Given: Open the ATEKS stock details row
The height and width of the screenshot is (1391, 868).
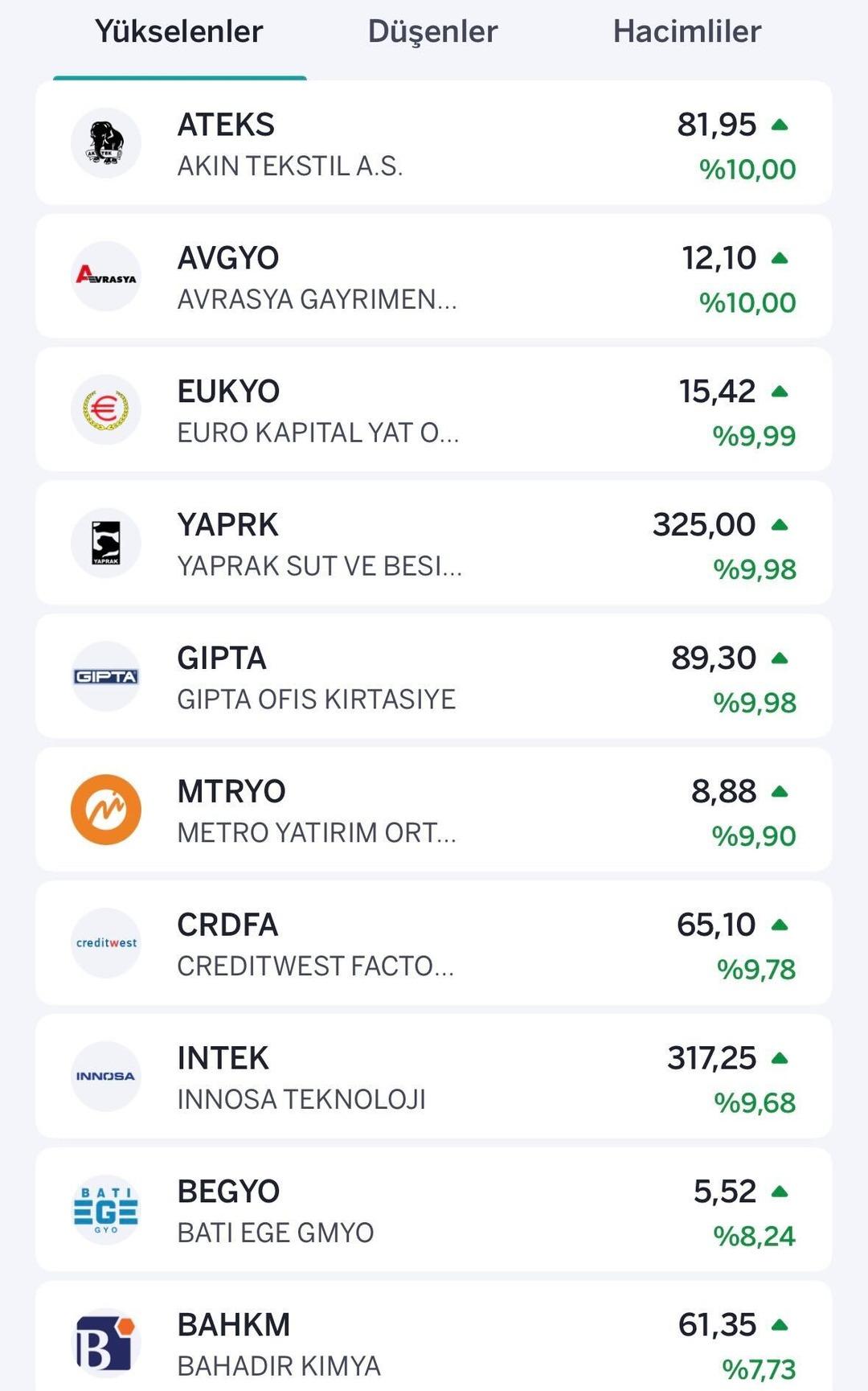Looking at the screenshot, I should point(434,142).
